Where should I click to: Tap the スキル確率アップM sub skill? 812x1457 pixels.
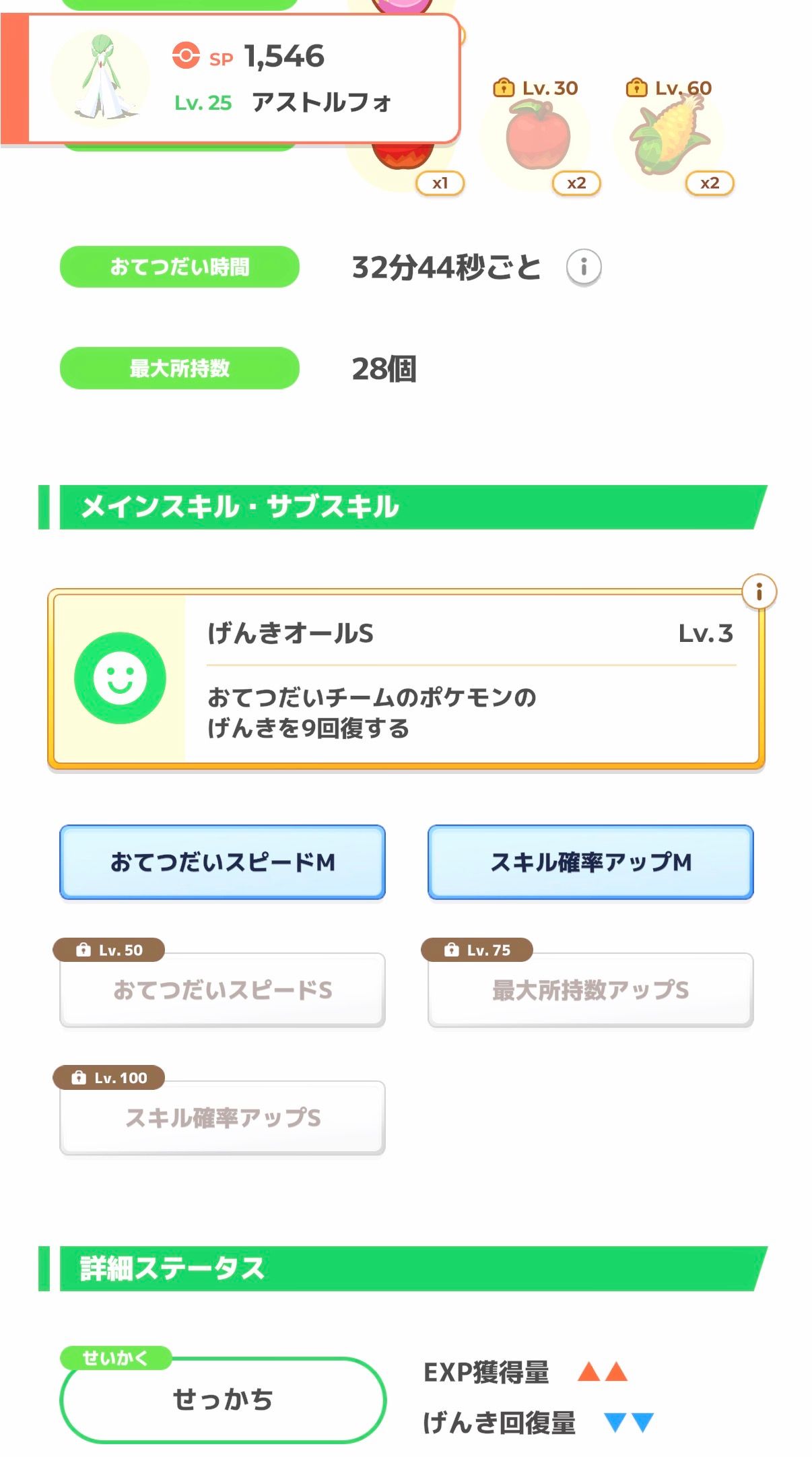pos(590,862)
